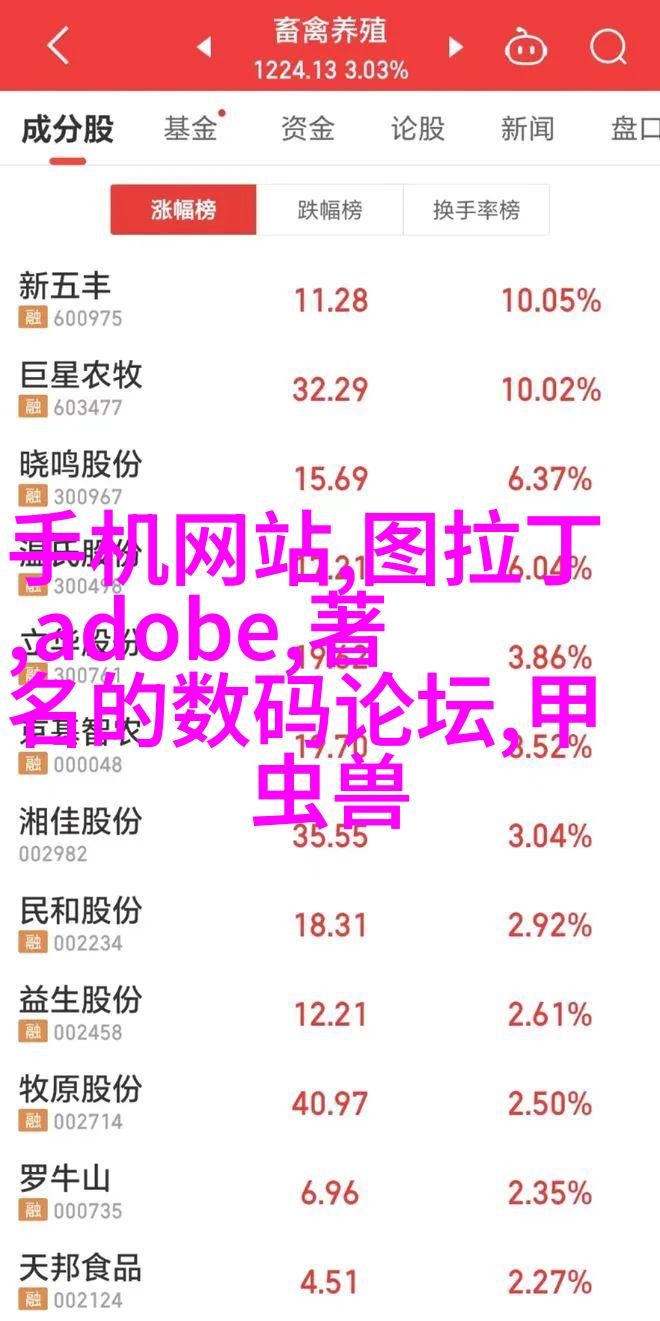This screenshot has height=1321, width=660.
Task: Open stock 天邦食品 002124
Action: [x=330, y=1282]
